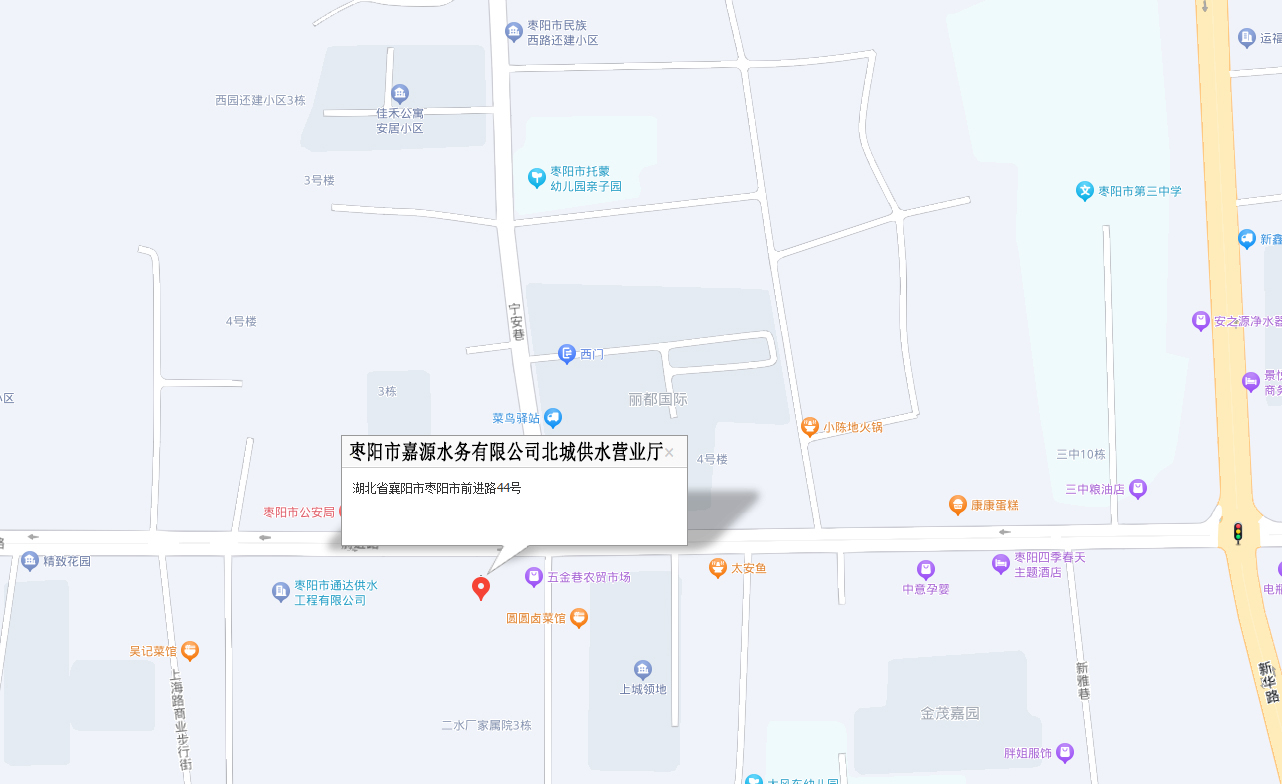
Task: Tap the 上城领地 residence marker
Action: tap(643, 670)
